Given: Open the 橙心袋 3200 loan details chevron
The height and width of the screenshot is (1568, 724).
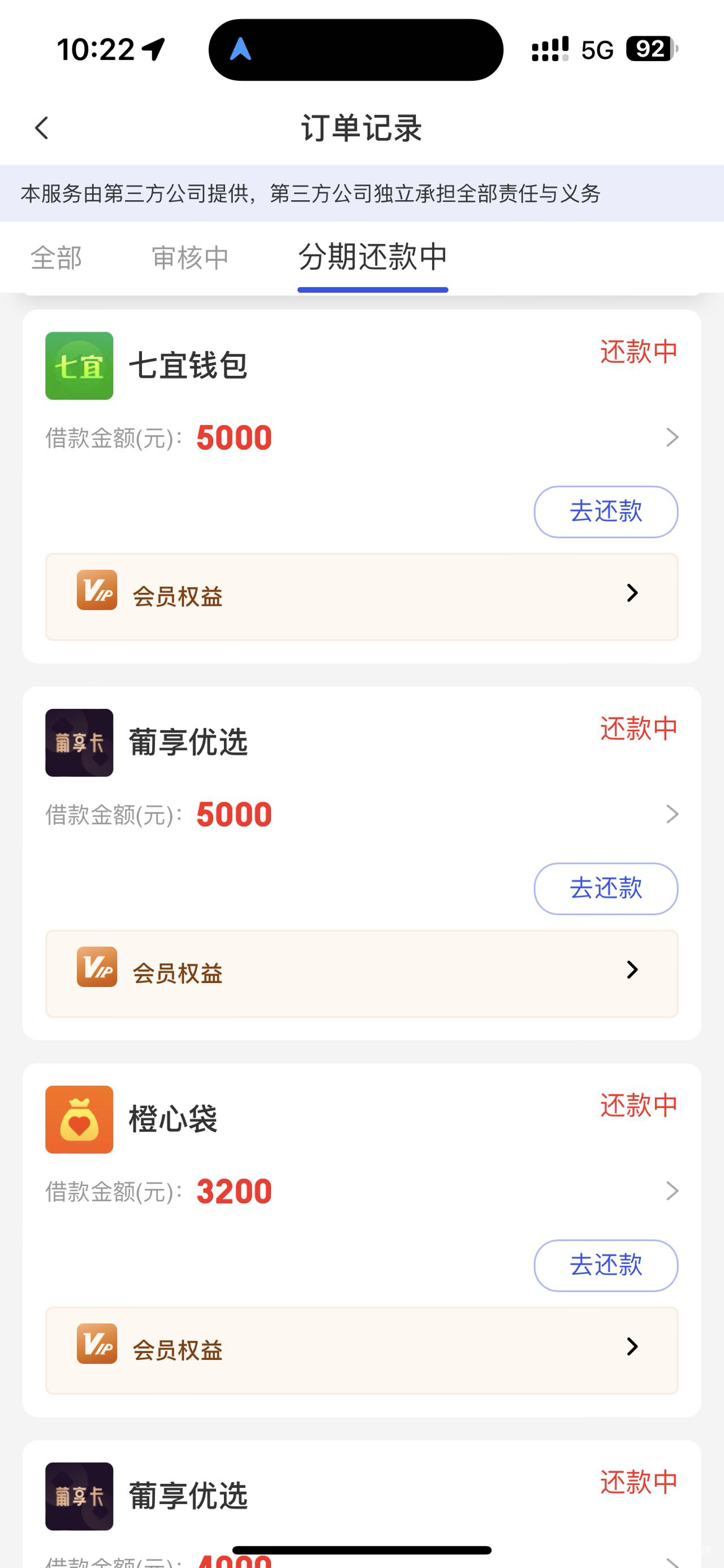Looking at the screenshot, I should coord(671,1190).
